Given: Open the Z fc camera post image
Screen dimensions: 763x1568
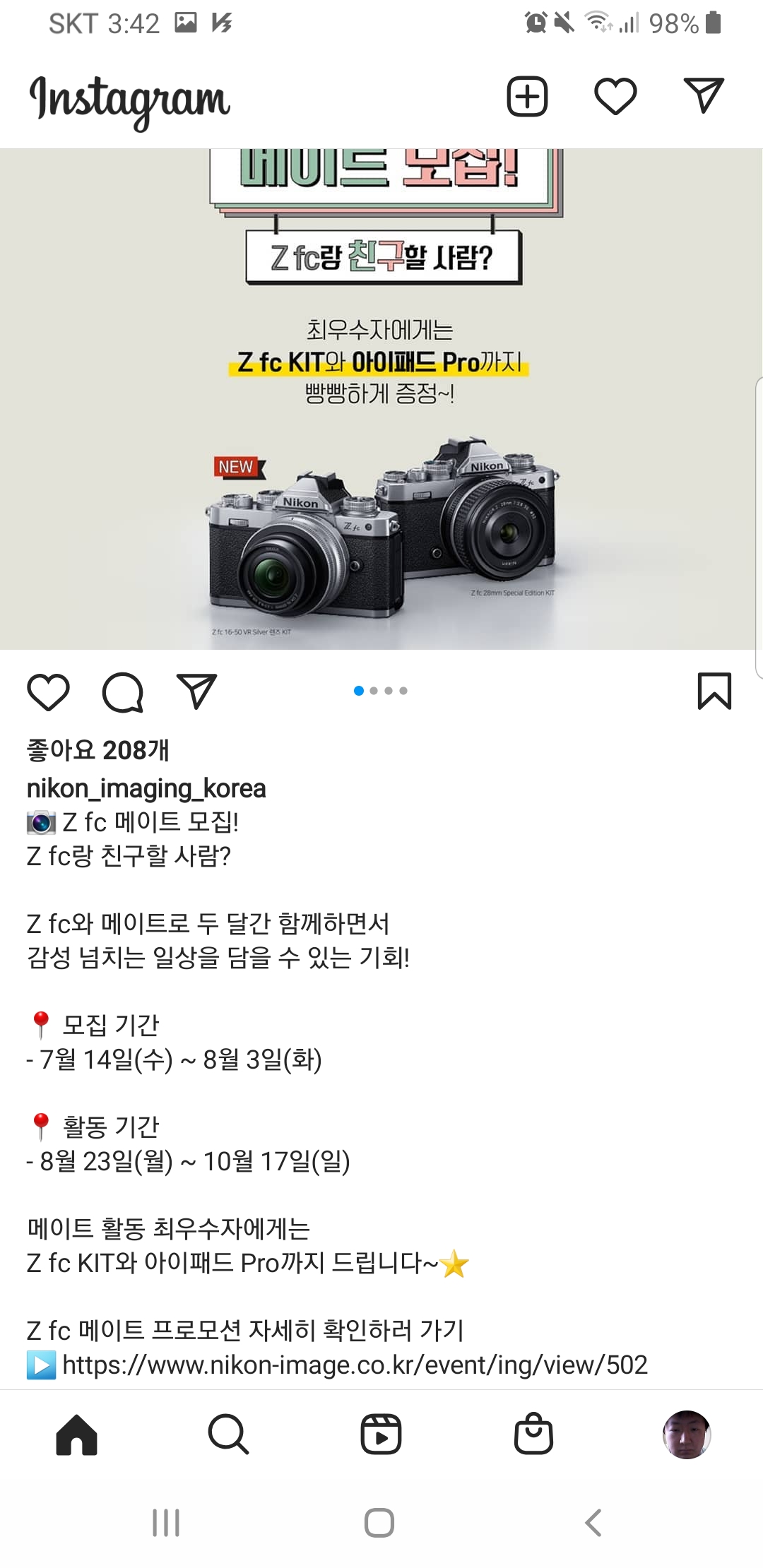Looking at the screenshot, I should [x=381, y=399].
